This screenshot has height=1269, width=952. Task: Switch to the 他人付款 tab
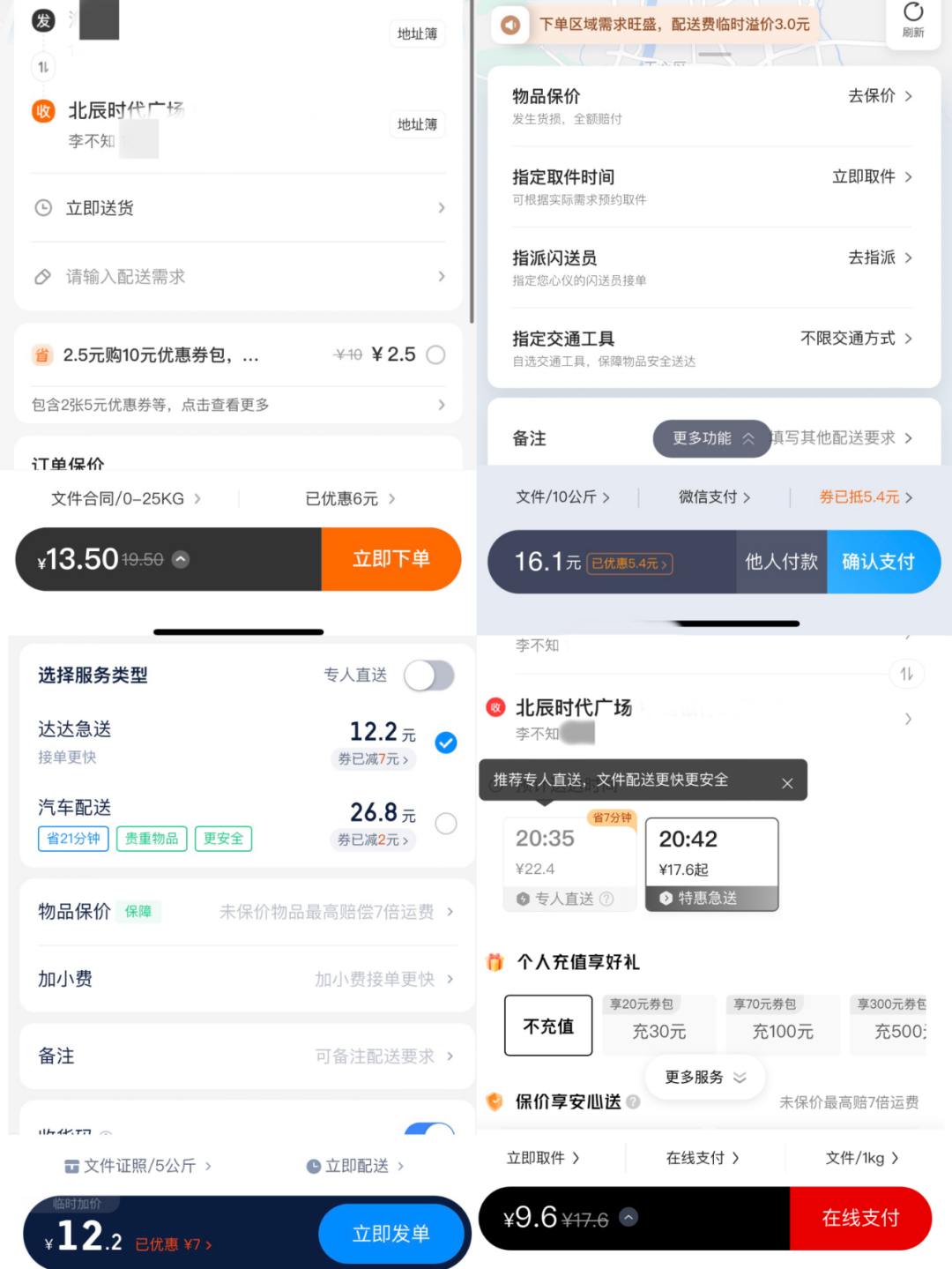(780, 562)
